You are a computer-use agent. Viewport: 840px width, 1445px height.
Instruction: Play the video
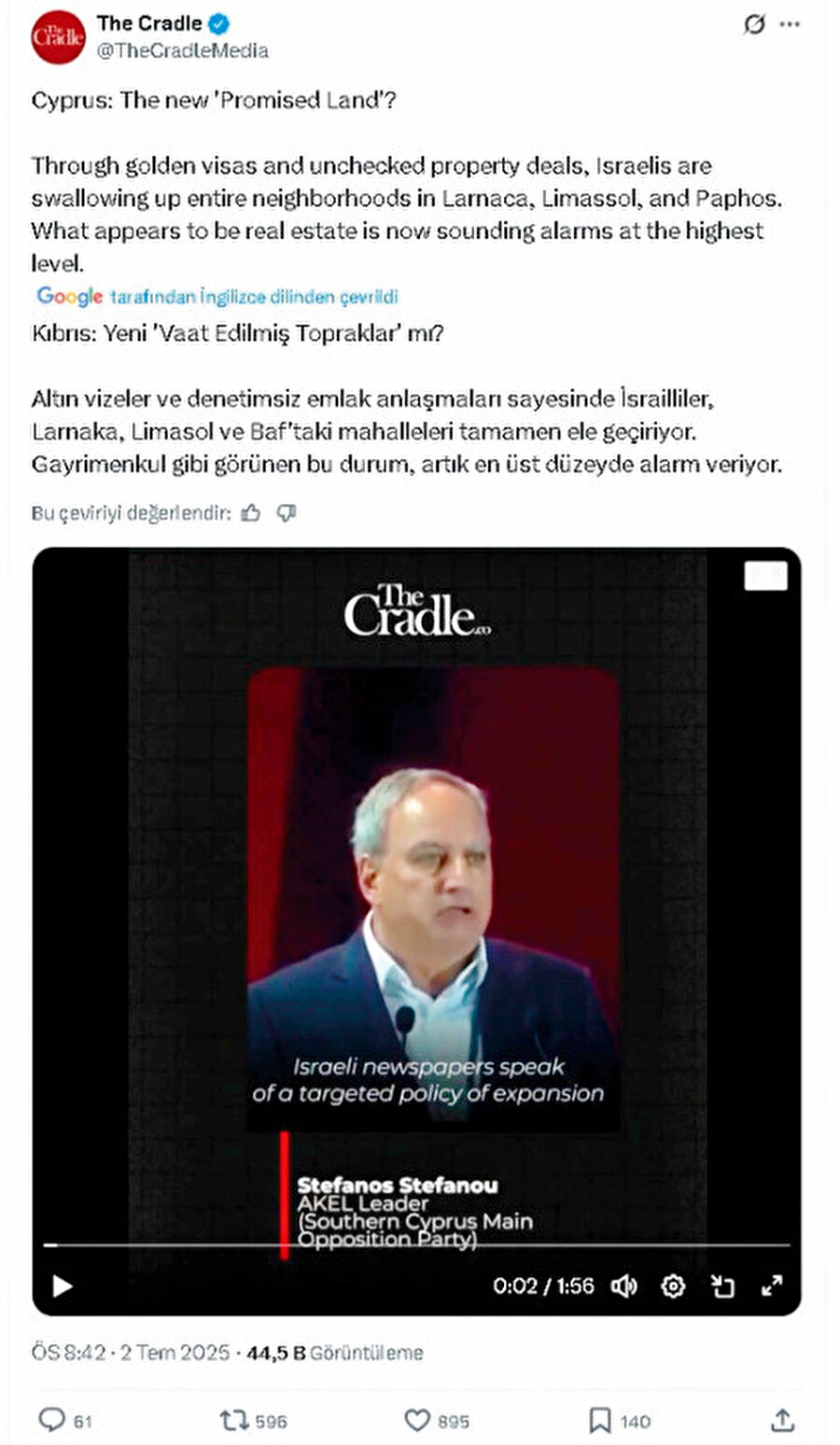coord(62,1286)
